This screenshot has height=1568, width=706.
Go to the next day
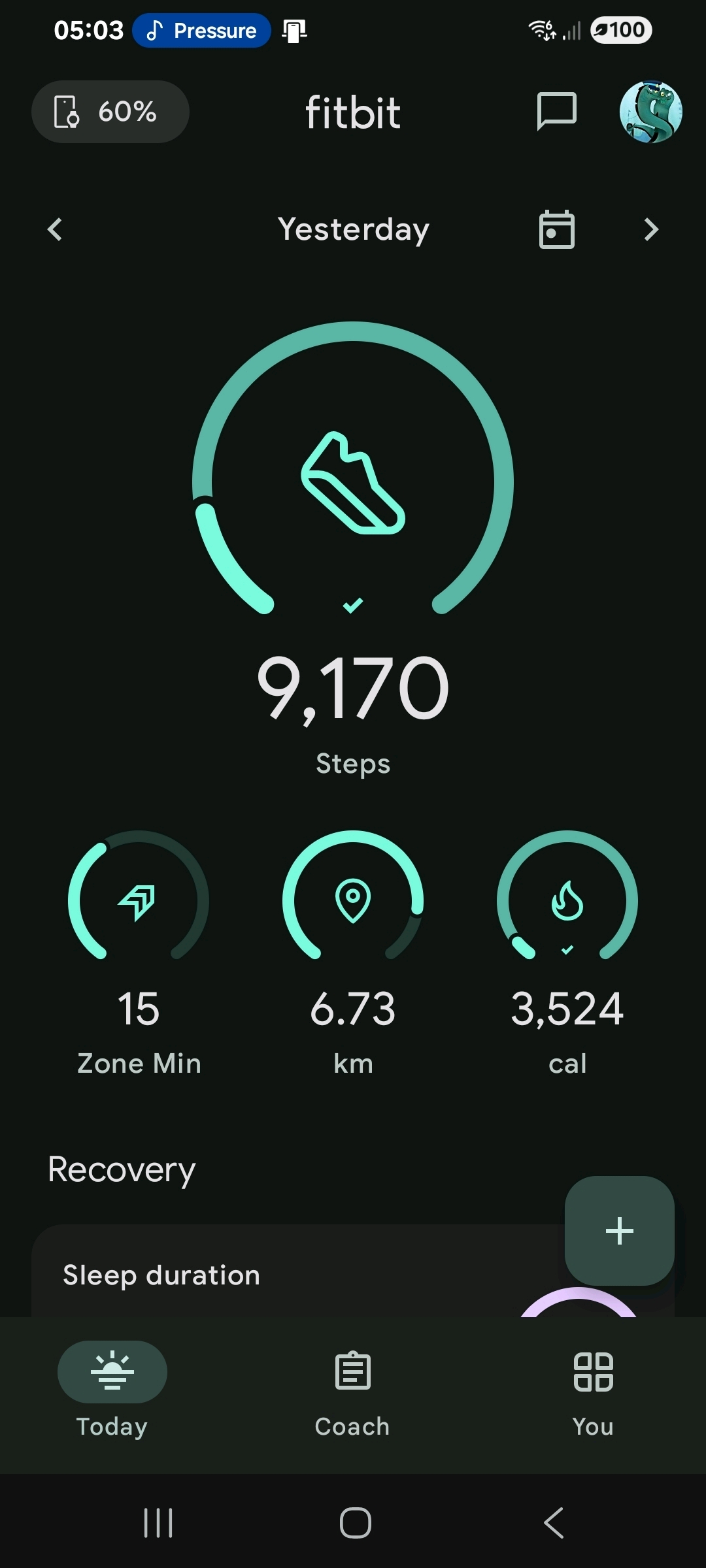click(x=650, y=229)
